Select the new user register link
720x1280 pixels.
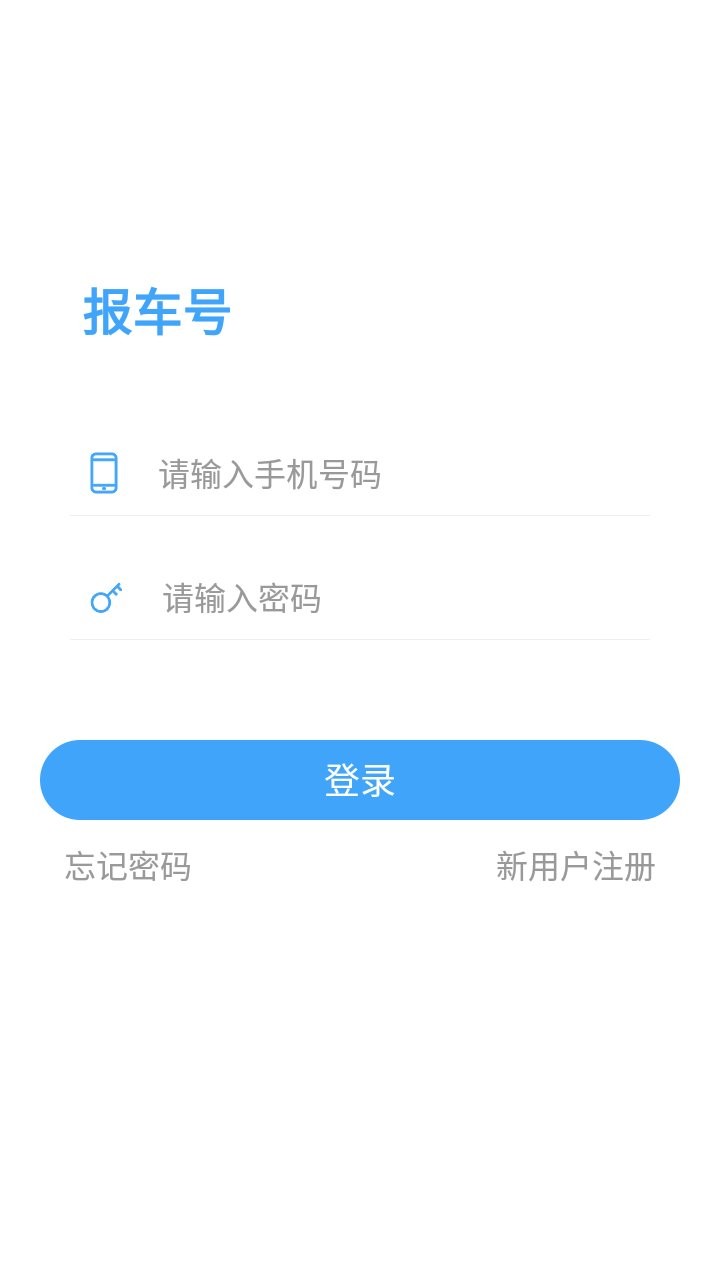click(x=575, y=868)
